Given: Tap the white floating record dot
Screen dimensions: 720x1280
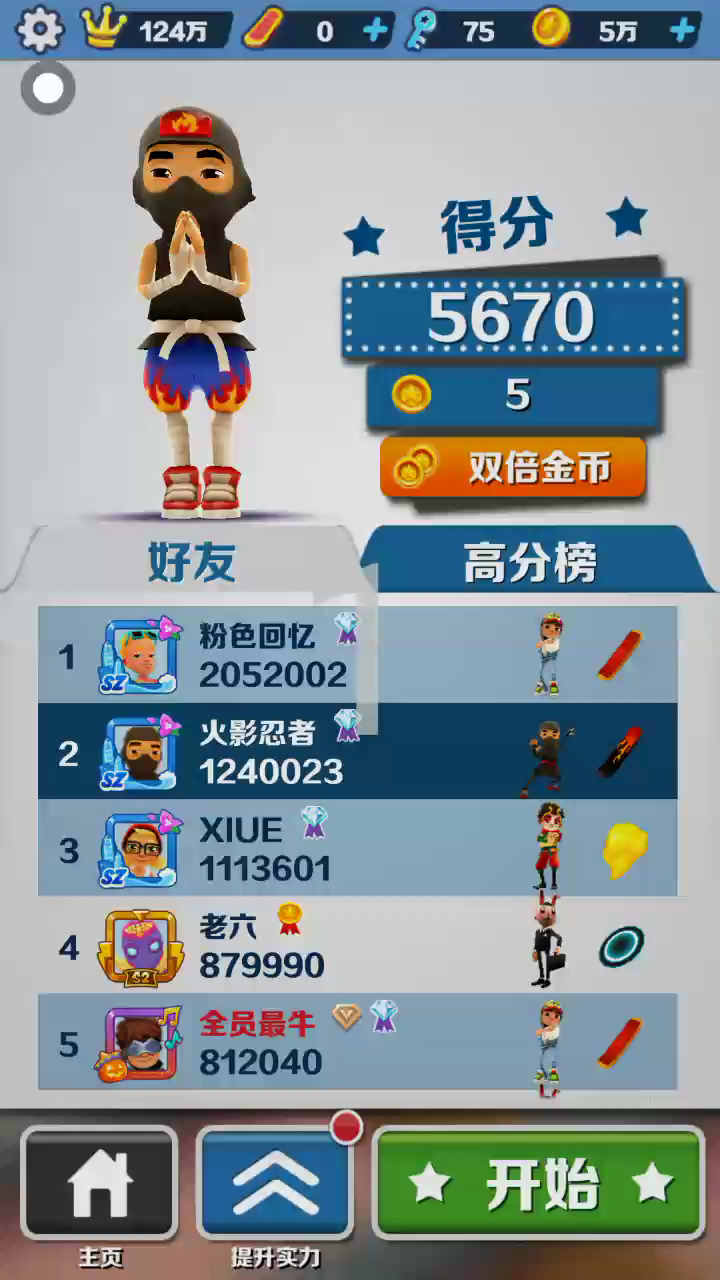Looking at the screenshot, I should pyautogui.click(x=48, y=88).
